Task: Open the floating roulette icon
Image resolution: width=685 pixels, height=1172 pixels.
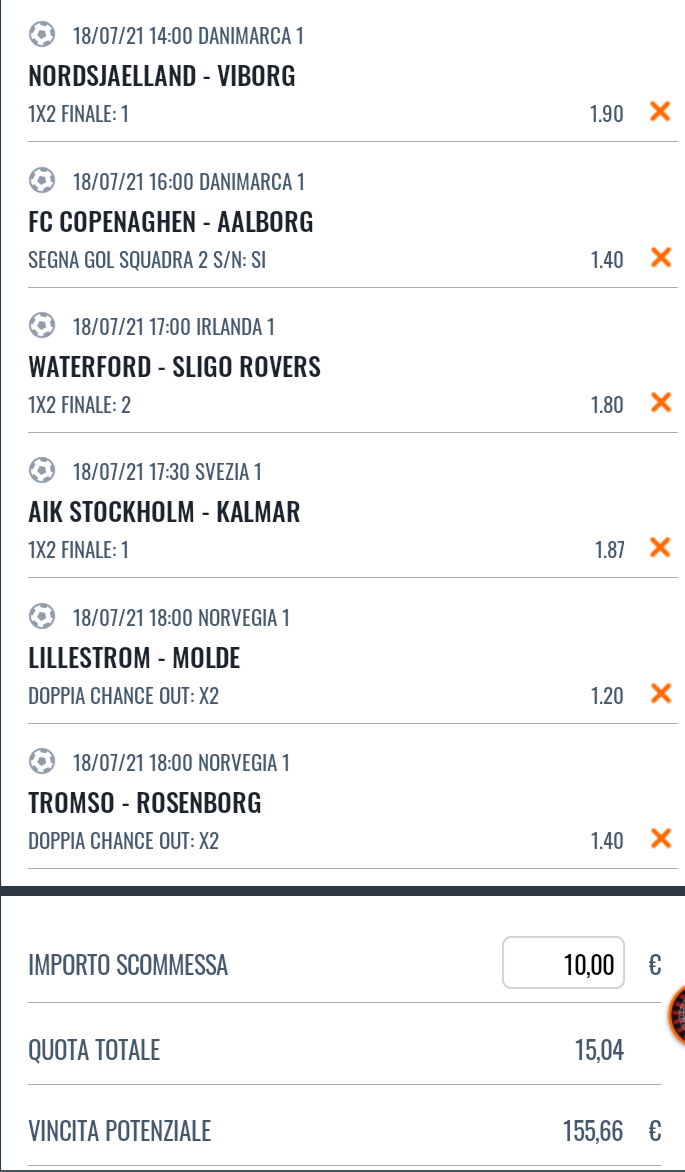Action: 677,1013
